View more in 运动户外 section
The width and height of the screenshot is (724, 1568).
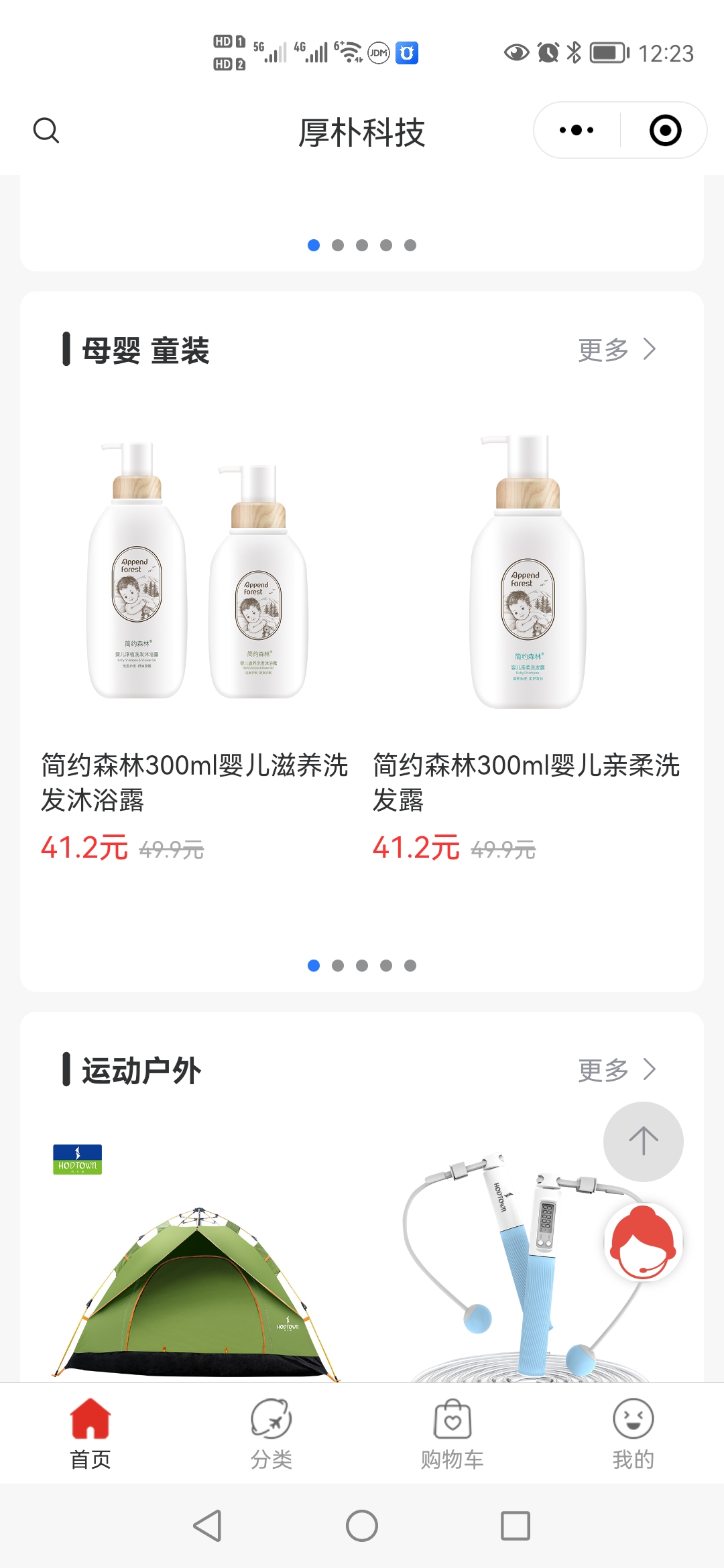point(617,1070)
